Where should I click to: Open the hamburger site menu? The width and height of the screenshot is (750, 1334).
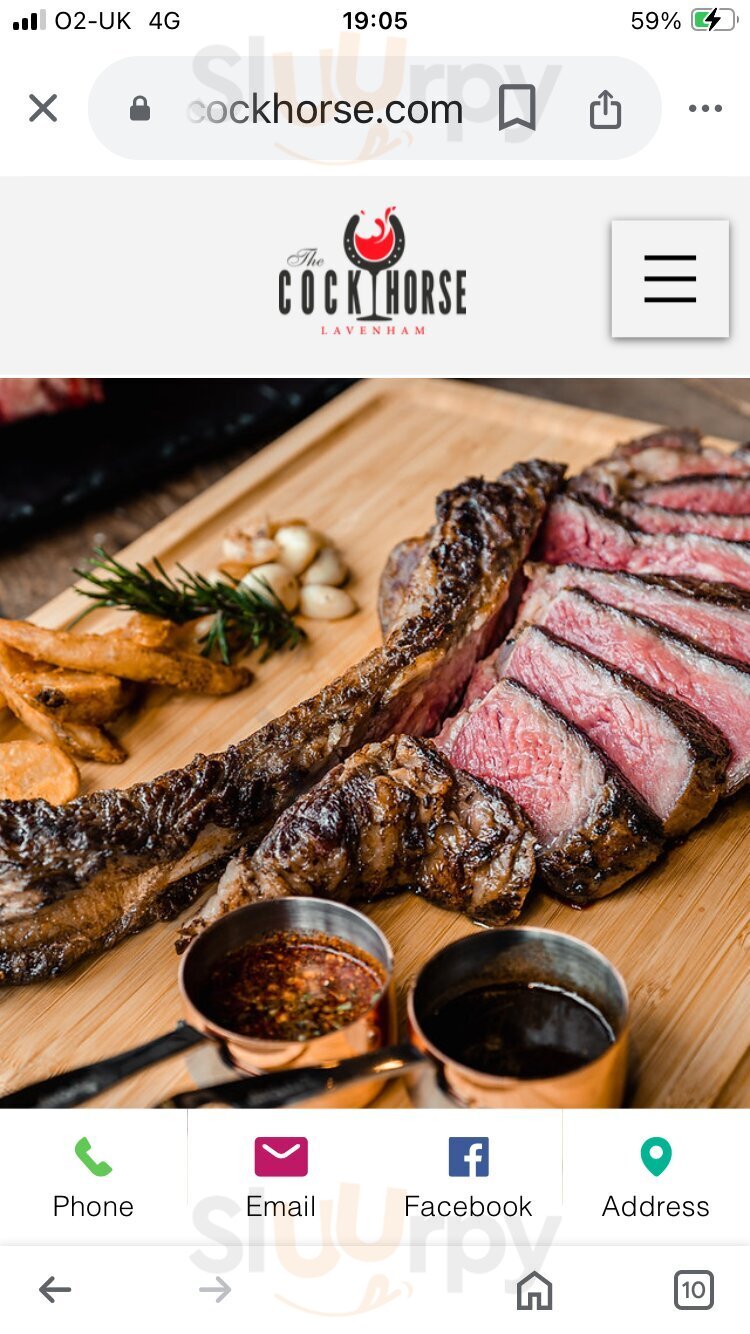click(x=670, y=278)
